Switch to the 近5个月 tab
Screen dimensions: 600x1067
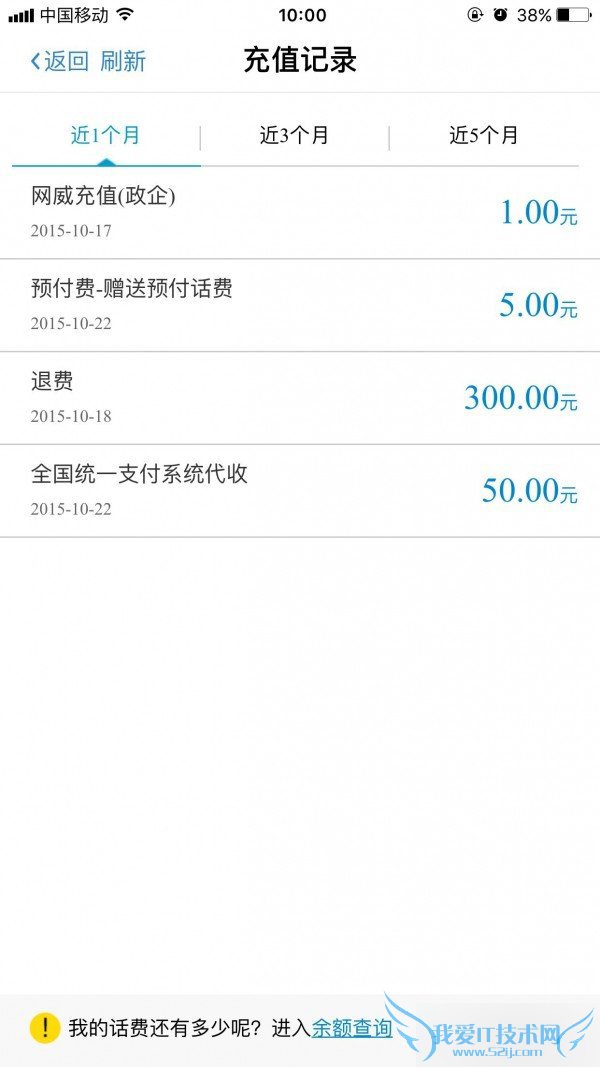(484, 136)
